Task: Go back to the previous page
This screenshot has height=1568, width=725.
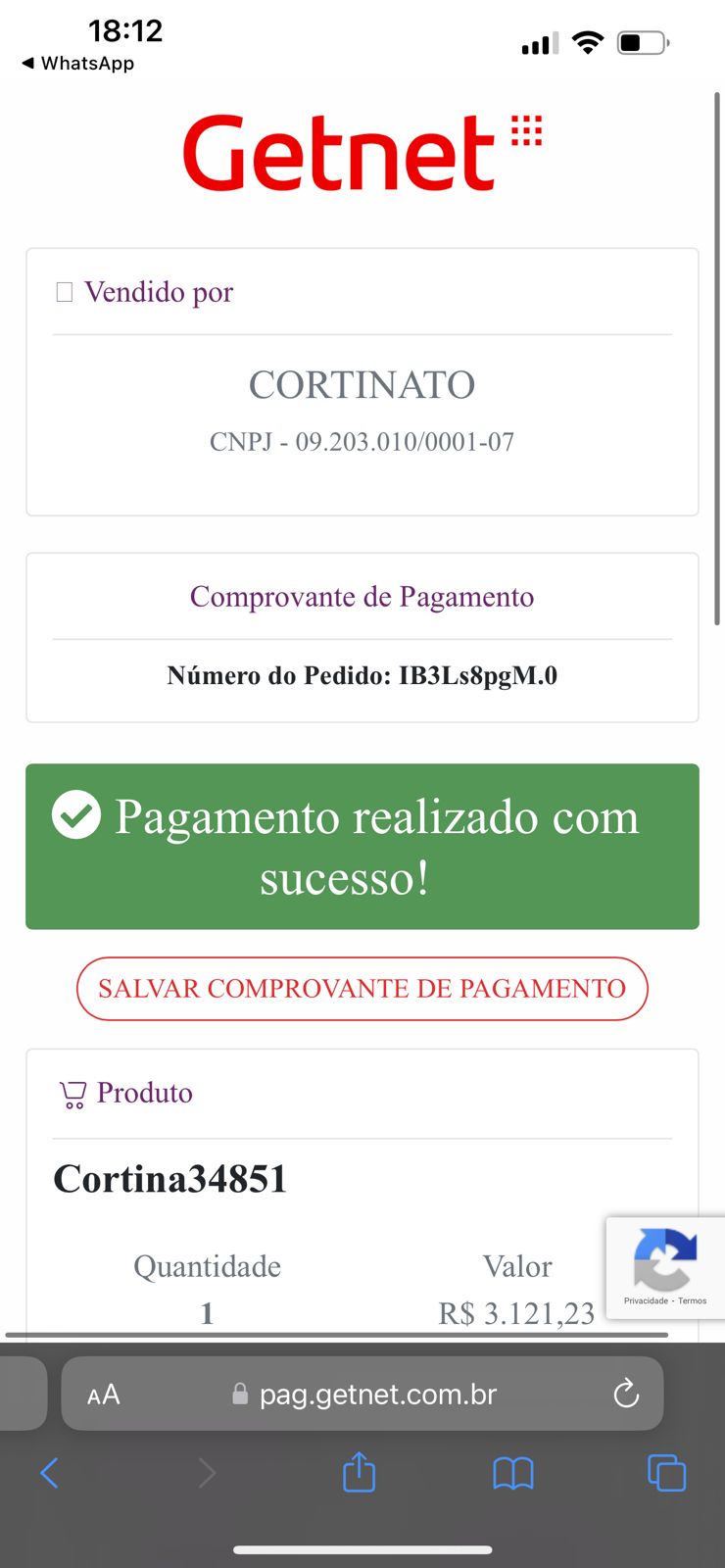Action: tap(49, 1472)
